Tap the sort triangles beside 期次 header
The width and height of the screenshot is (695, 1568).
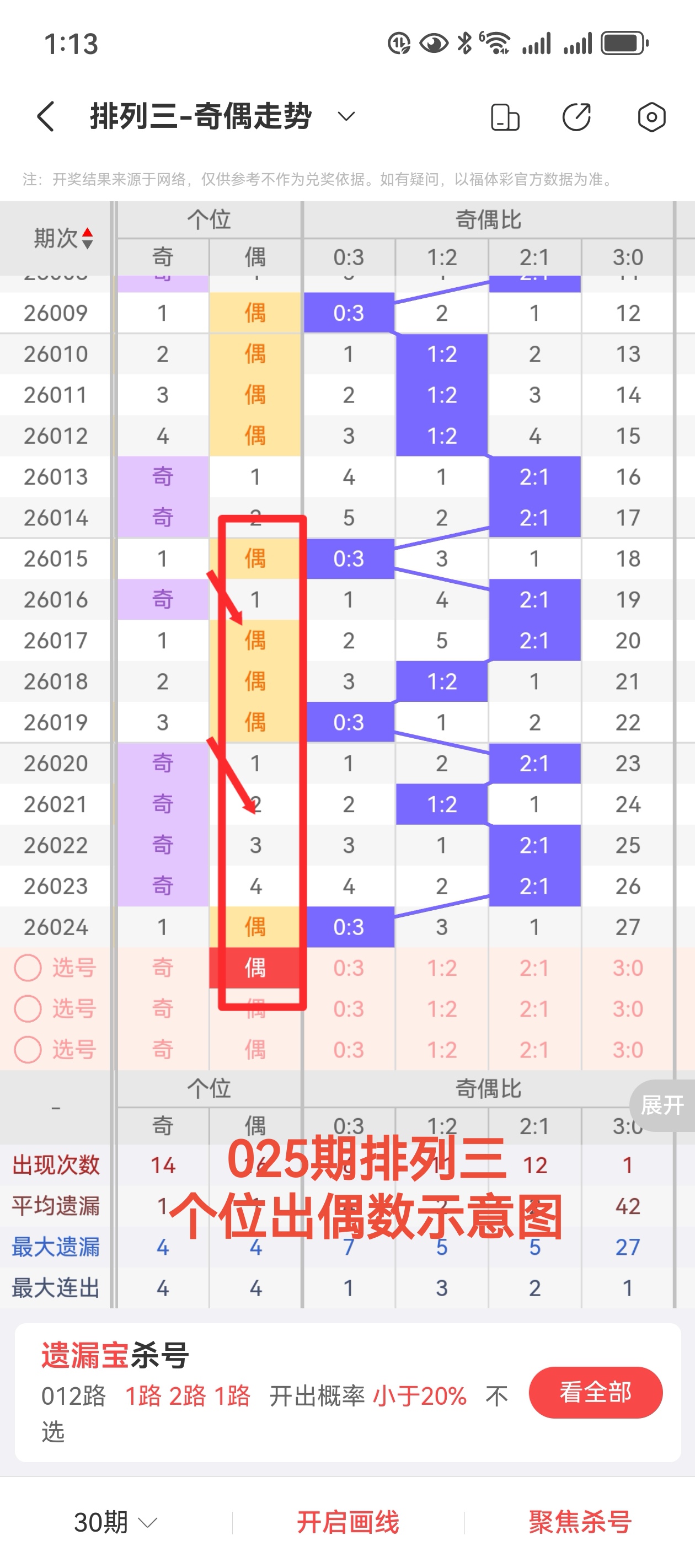(x=88, y=239)
